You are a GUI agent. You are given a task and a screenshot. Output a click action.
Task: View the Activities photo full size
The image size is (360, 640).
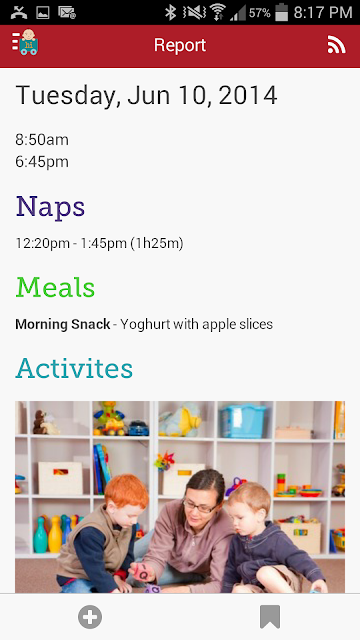click(x=180, y=497)
